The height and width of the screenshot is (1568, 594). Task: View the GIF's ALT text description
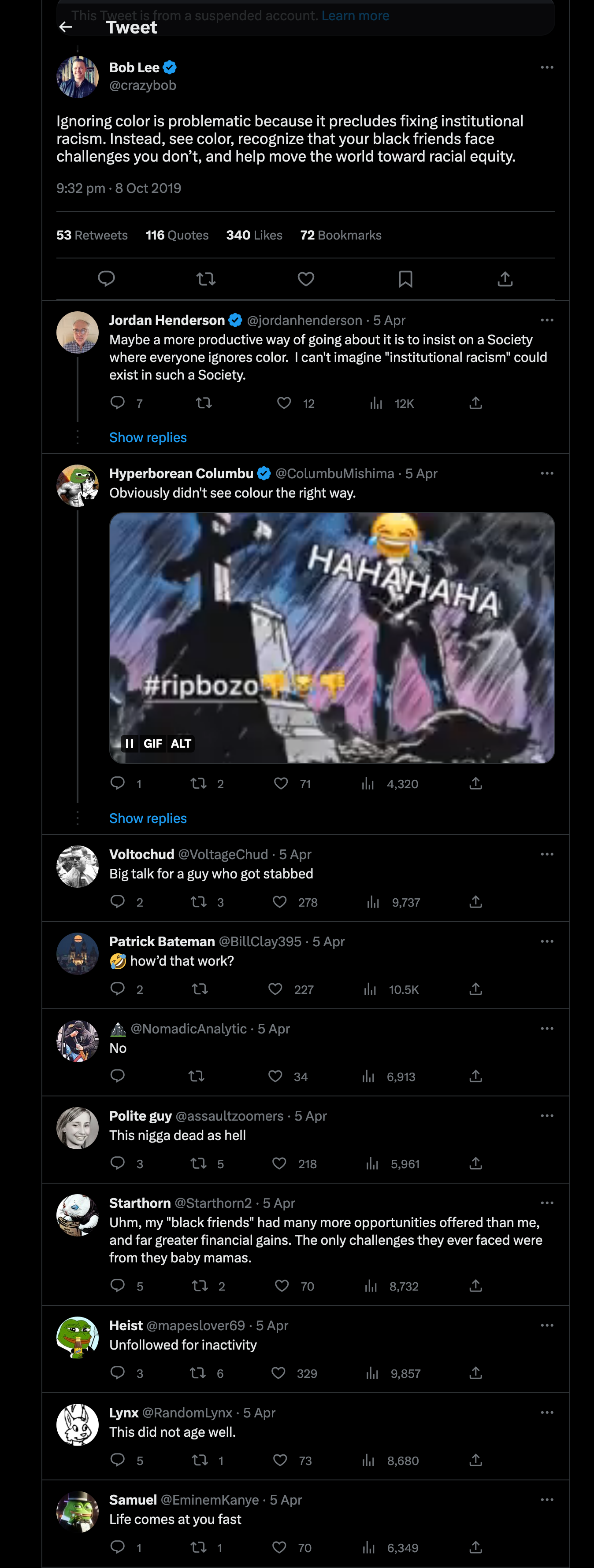click(x=180, y=743)
